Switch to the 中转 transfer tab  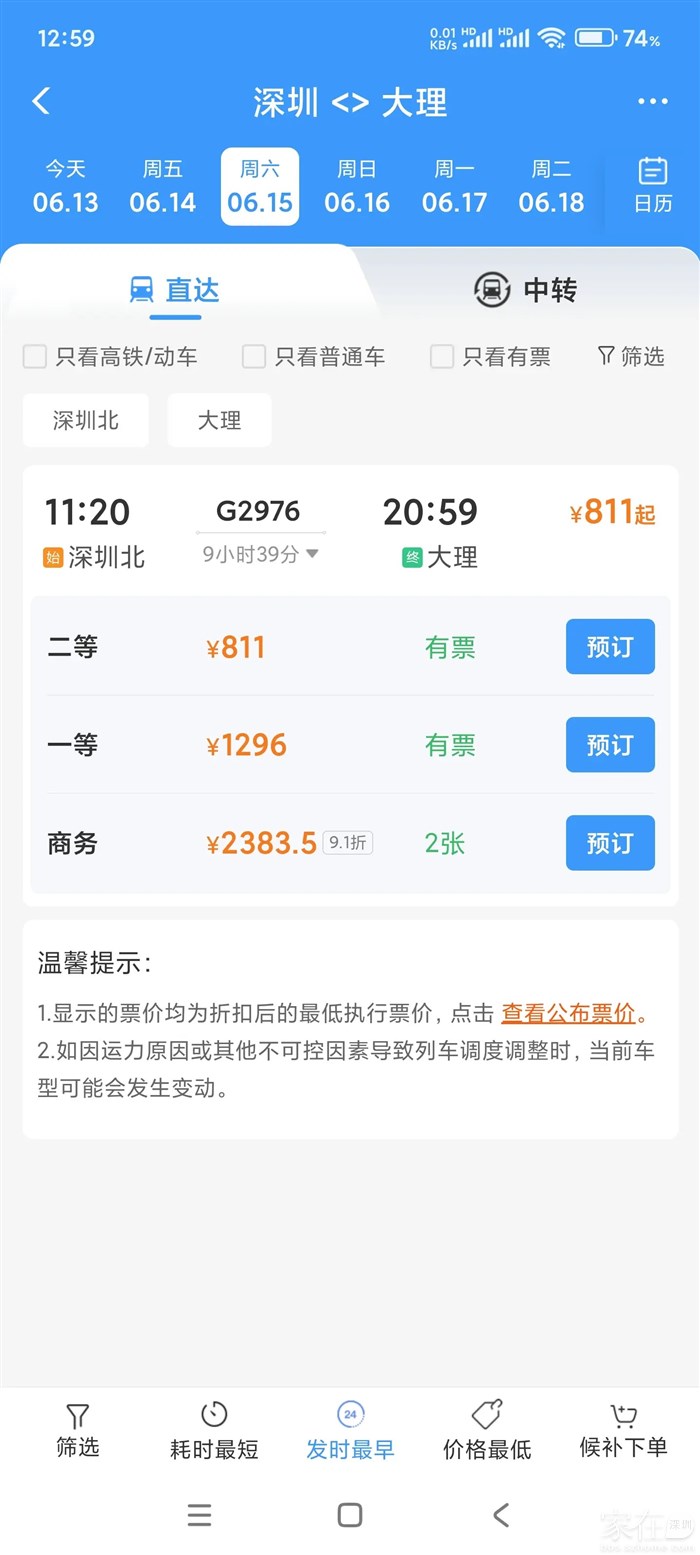(x=526, y=290)
